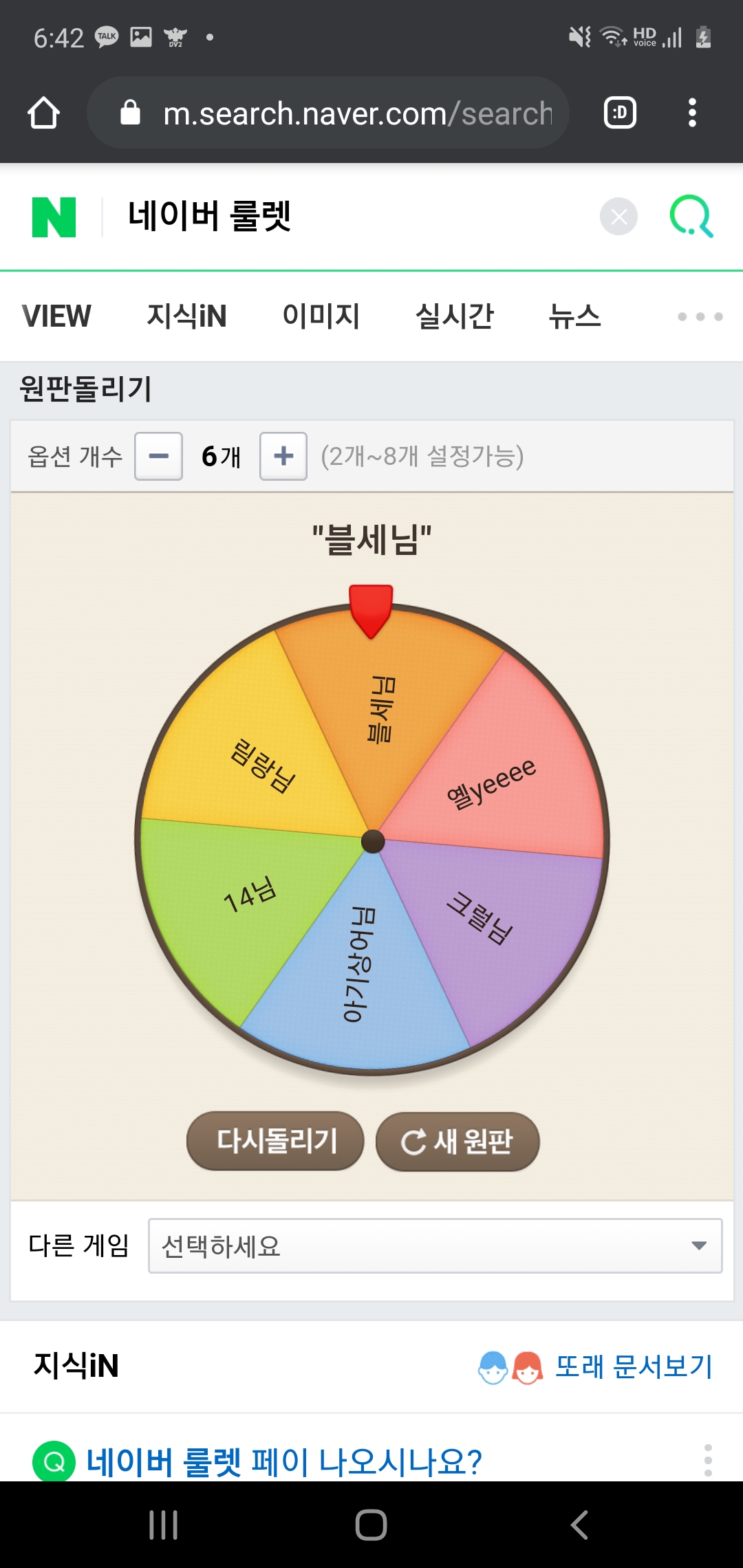Show more search tabs
The width and height of the screenshot is (743, 1568).
(x=700, y=316)
